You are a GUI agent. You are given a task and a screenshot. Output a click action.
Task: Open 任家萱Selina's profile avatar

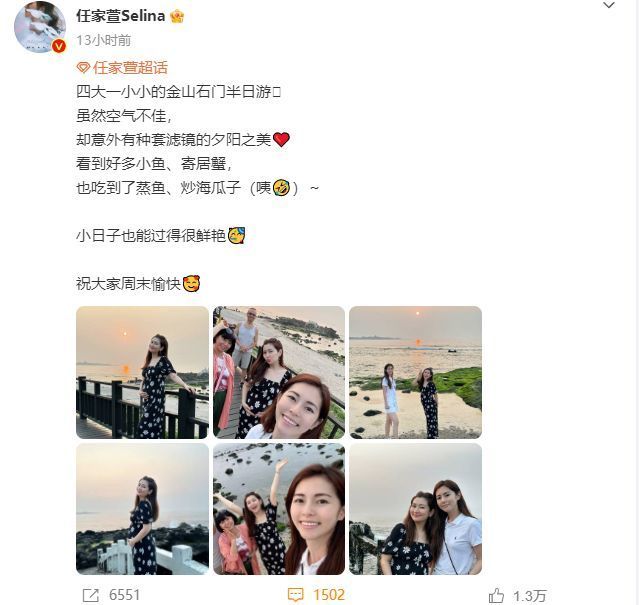coord(40,26)
